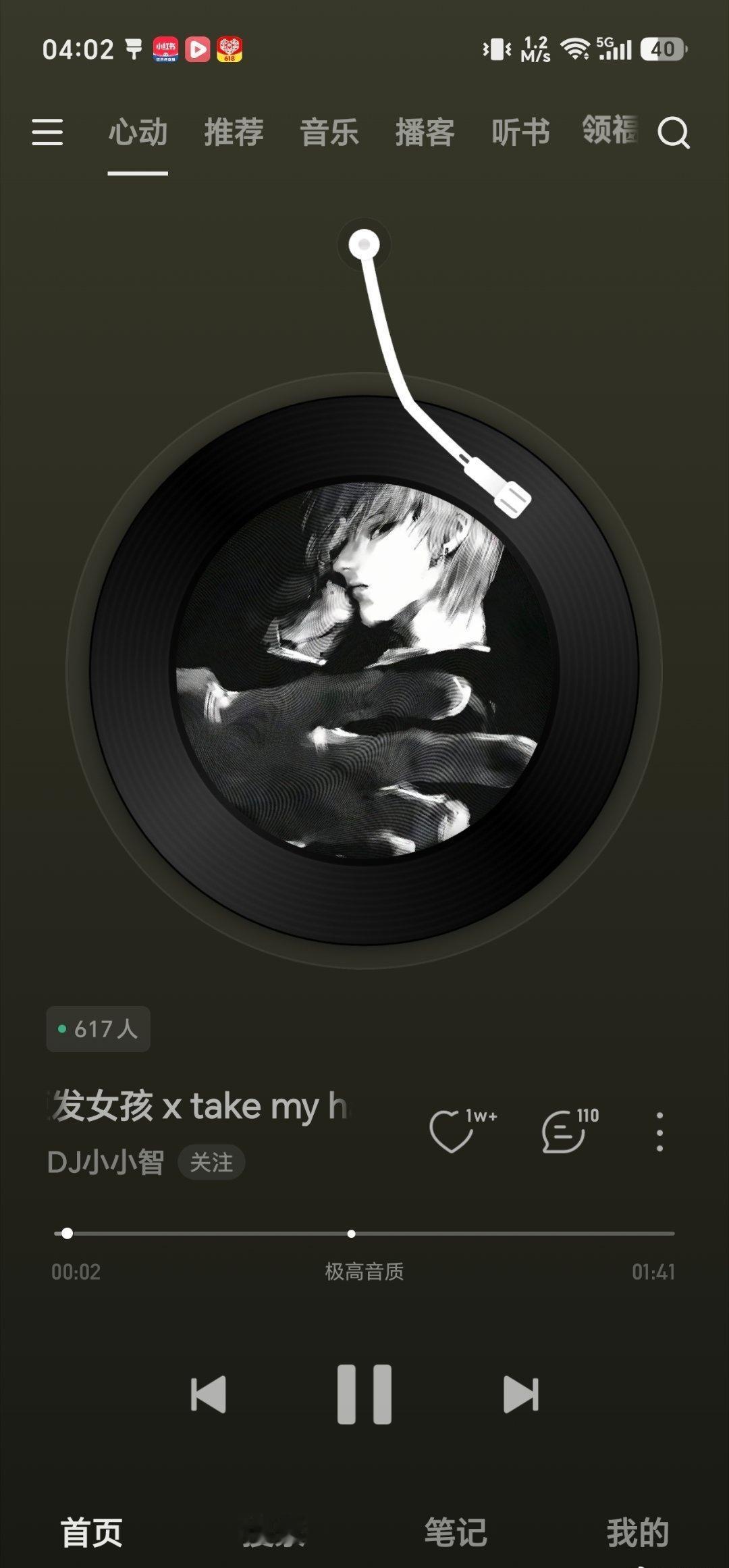
Task: Open the 617人 listening together chip
Action: pyautogui.click(x=98, y=1029)
